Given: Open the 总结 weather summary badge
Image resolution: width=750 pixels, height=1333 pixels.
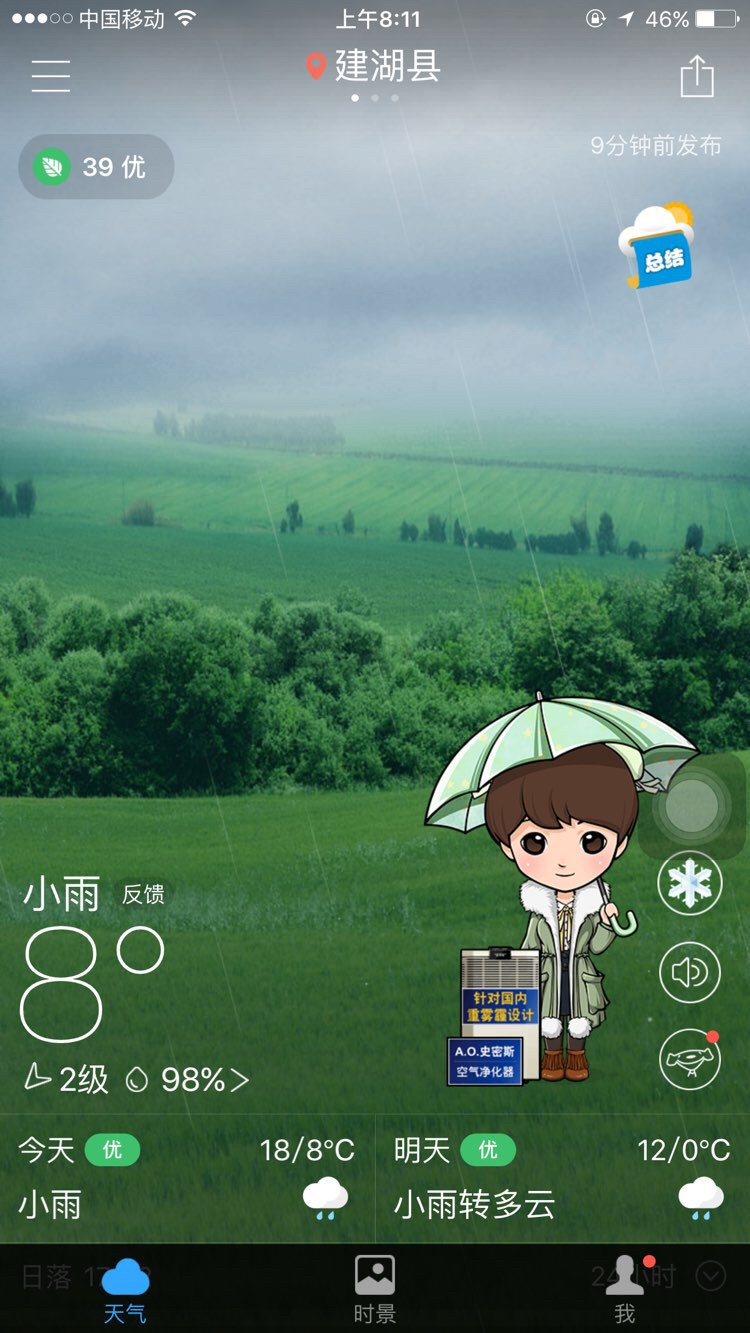Looking at the screenshot, I should click(657, 246).
